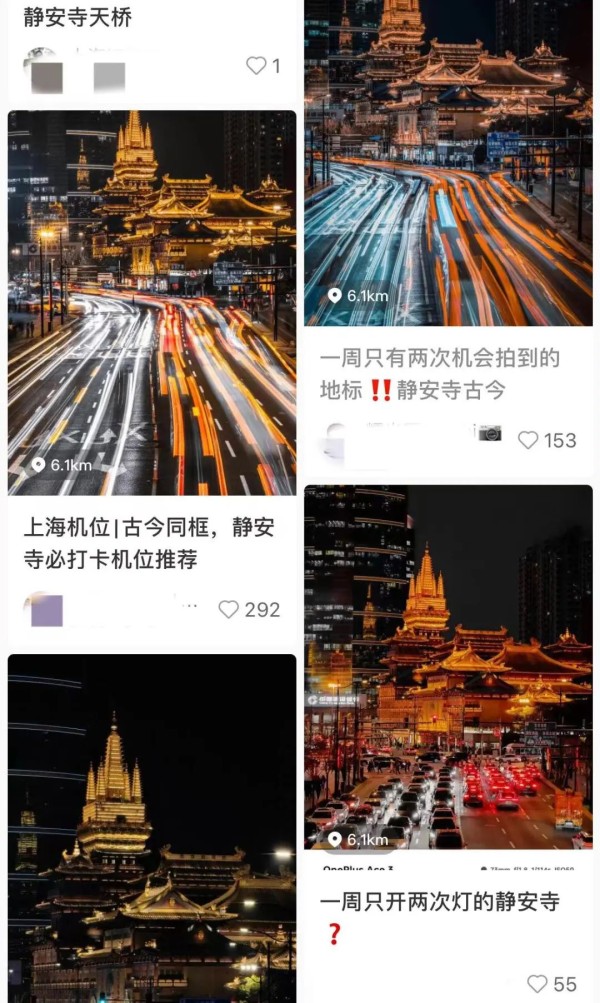View the author avatar of 静安寺天桥 post

43,70
